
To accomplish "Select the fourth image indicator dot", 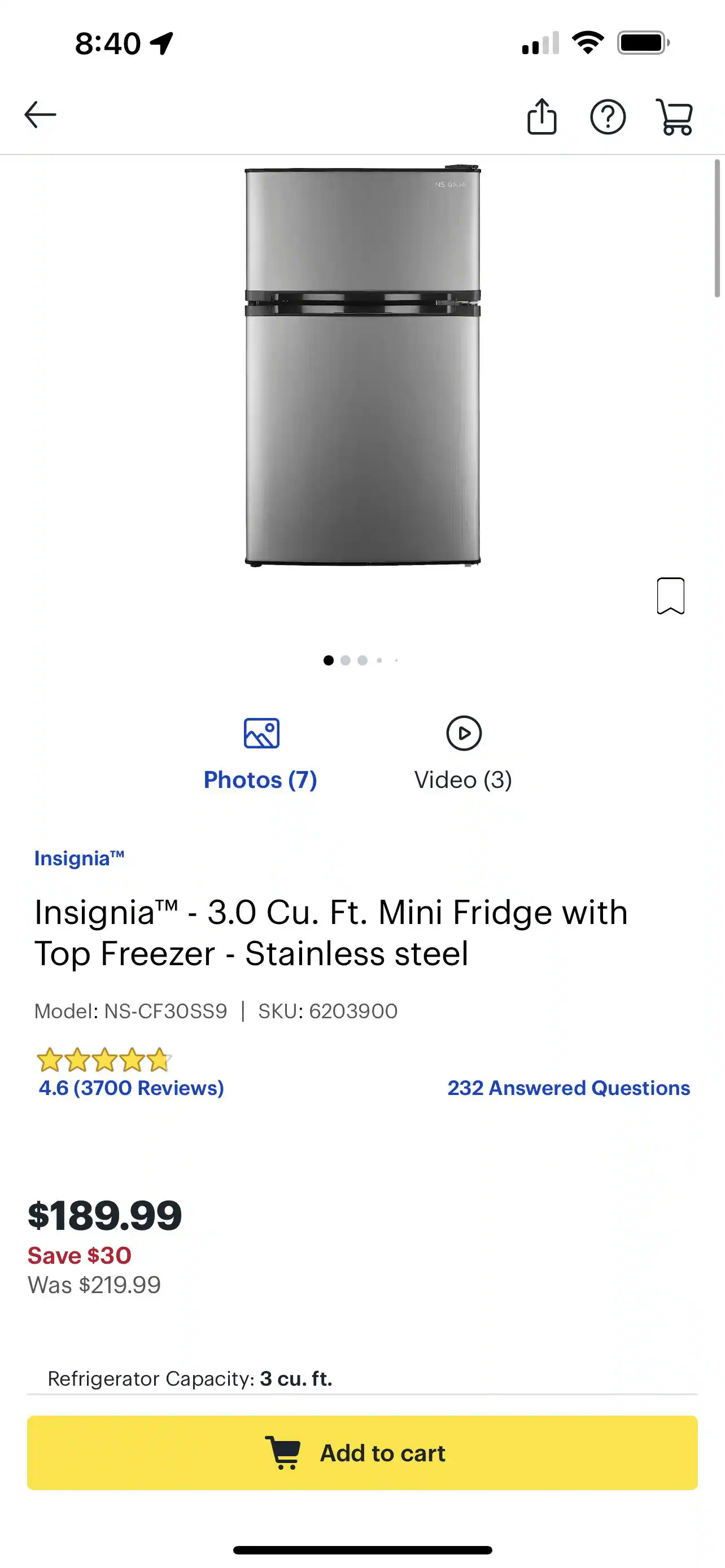I will tap(379, 660).
